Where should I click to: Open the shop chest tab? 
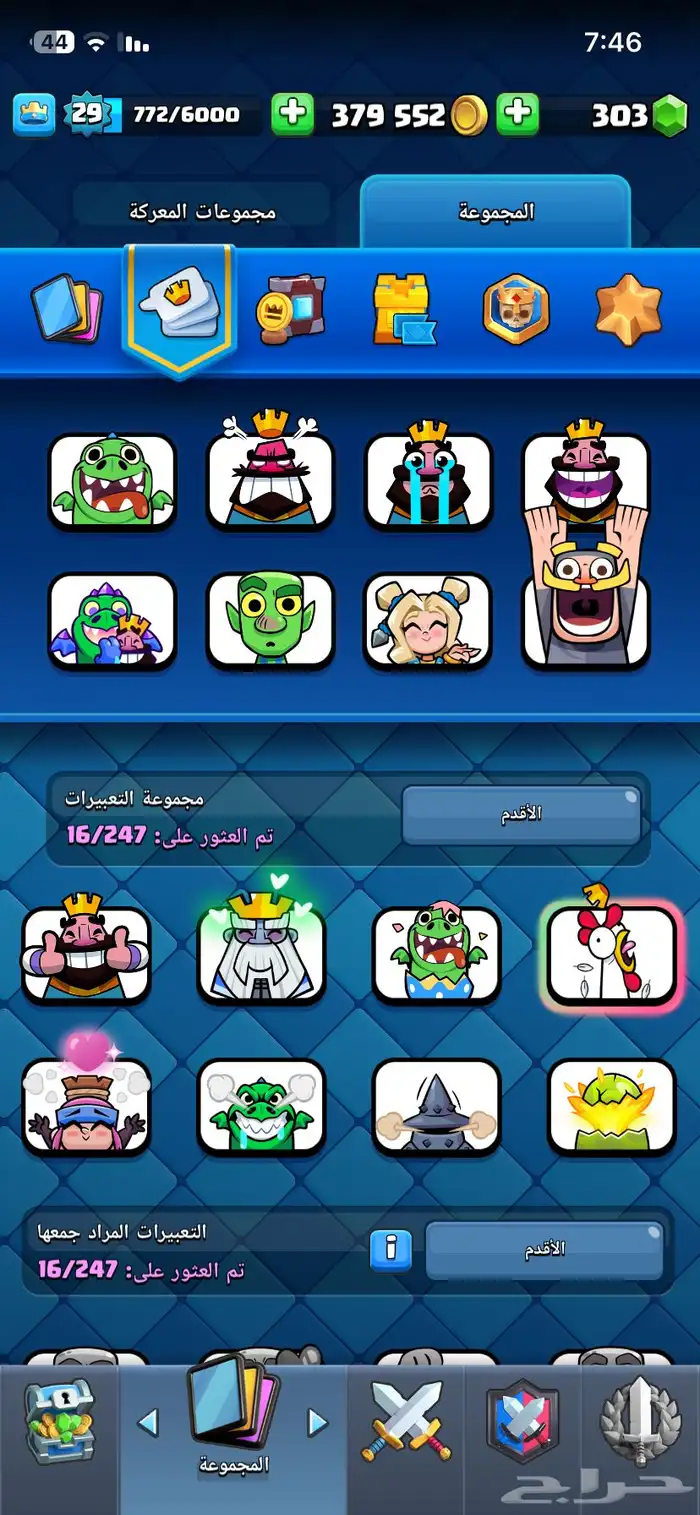(x=59, y=1420)
